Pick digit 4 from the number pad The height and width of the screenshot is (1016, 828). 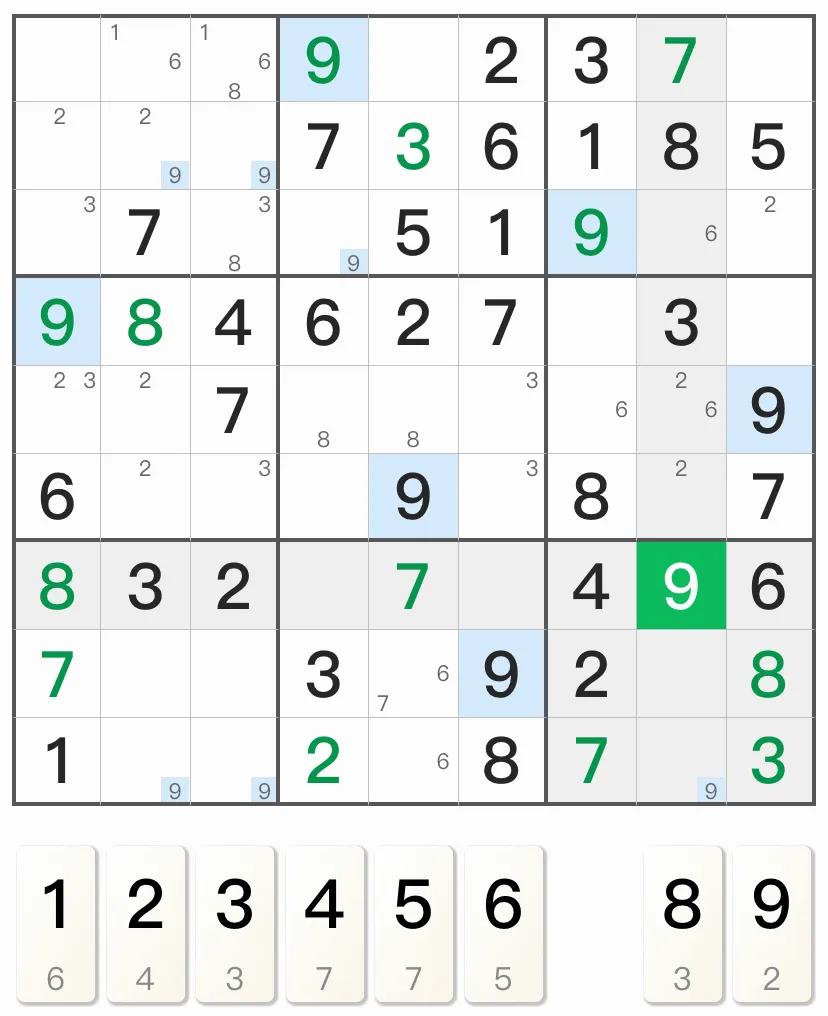324,922
